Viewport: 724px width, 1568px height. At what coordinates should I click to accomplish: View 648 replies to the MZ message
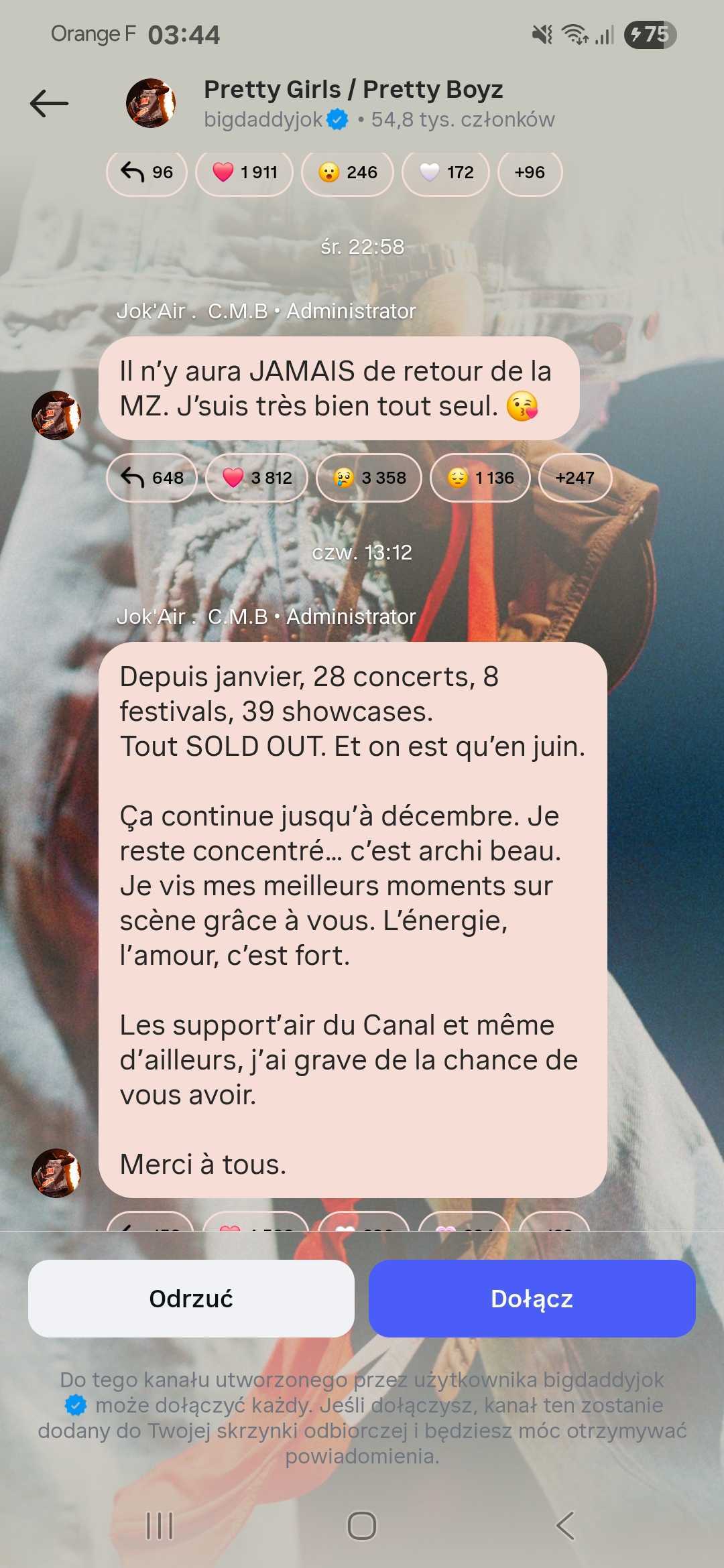pos(152,478)
